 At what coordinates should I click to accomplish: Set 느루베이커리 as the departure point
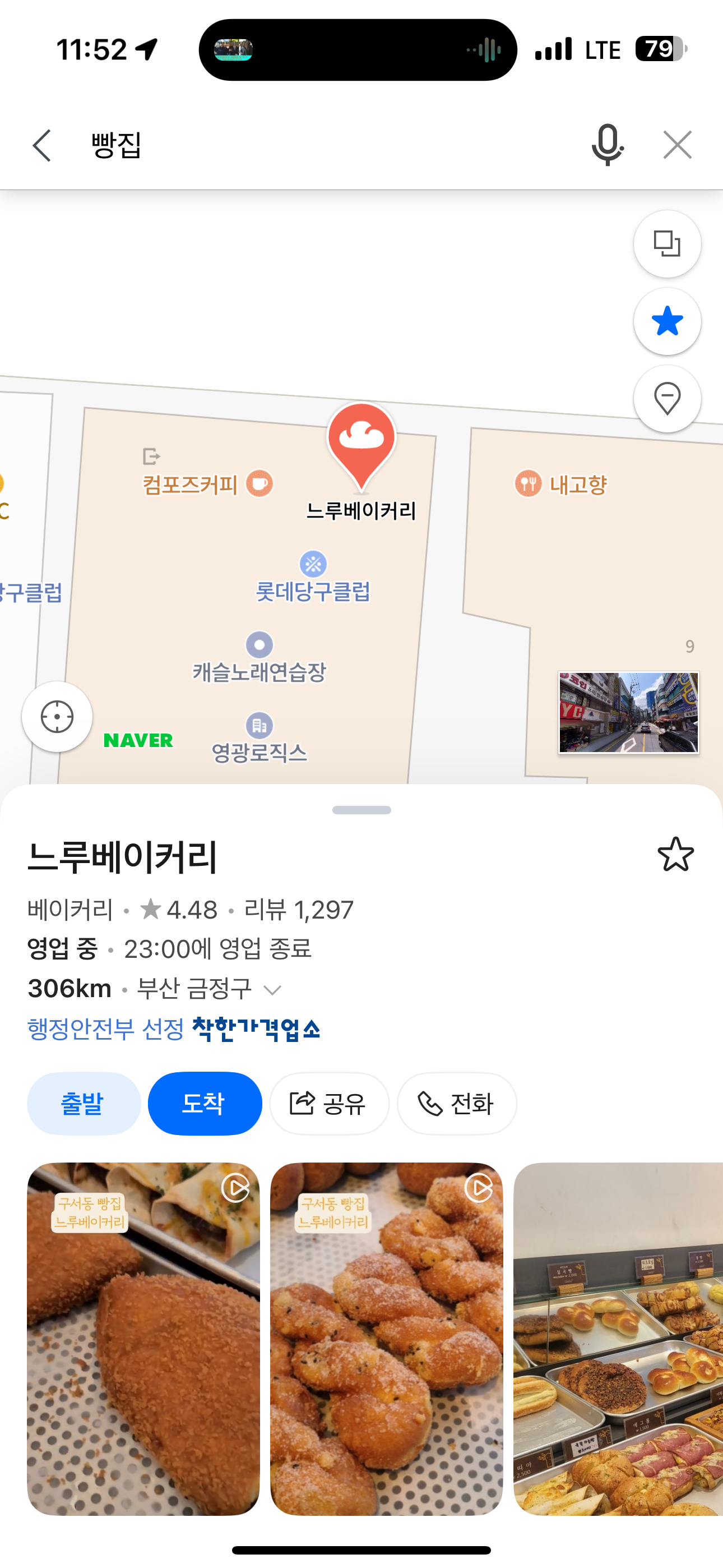tap(84, 1104)
